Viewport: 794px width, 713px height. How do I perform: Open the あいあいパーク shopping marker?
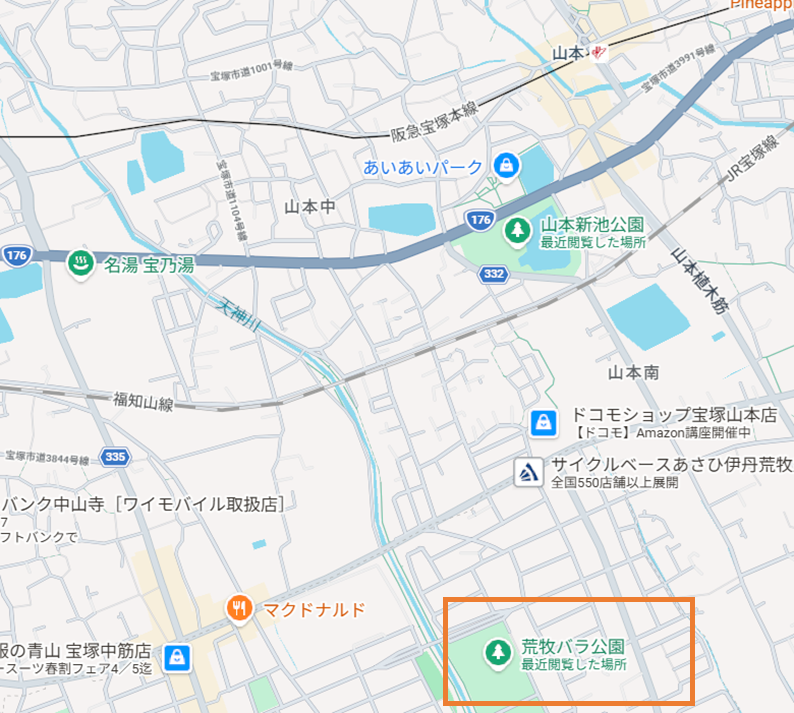point(507,165)
